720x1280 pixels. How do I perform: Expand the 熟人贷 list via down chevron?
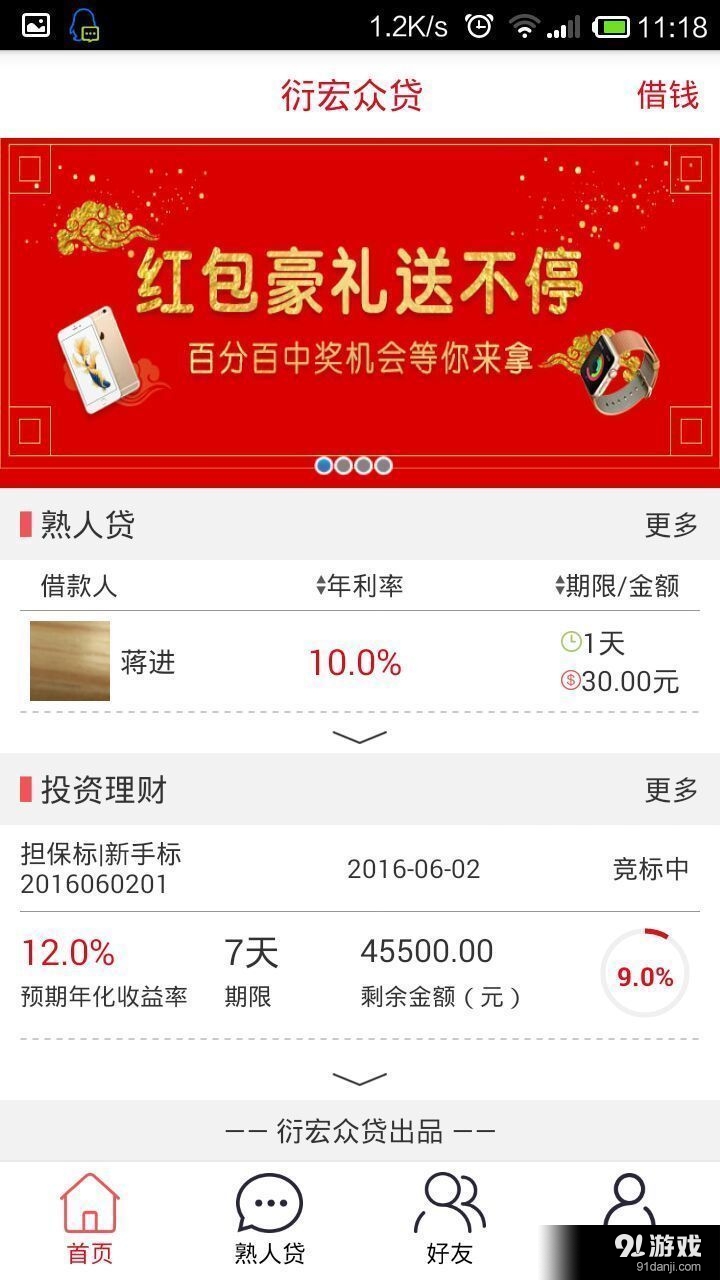pyautogui.click(x=360, y=738)
